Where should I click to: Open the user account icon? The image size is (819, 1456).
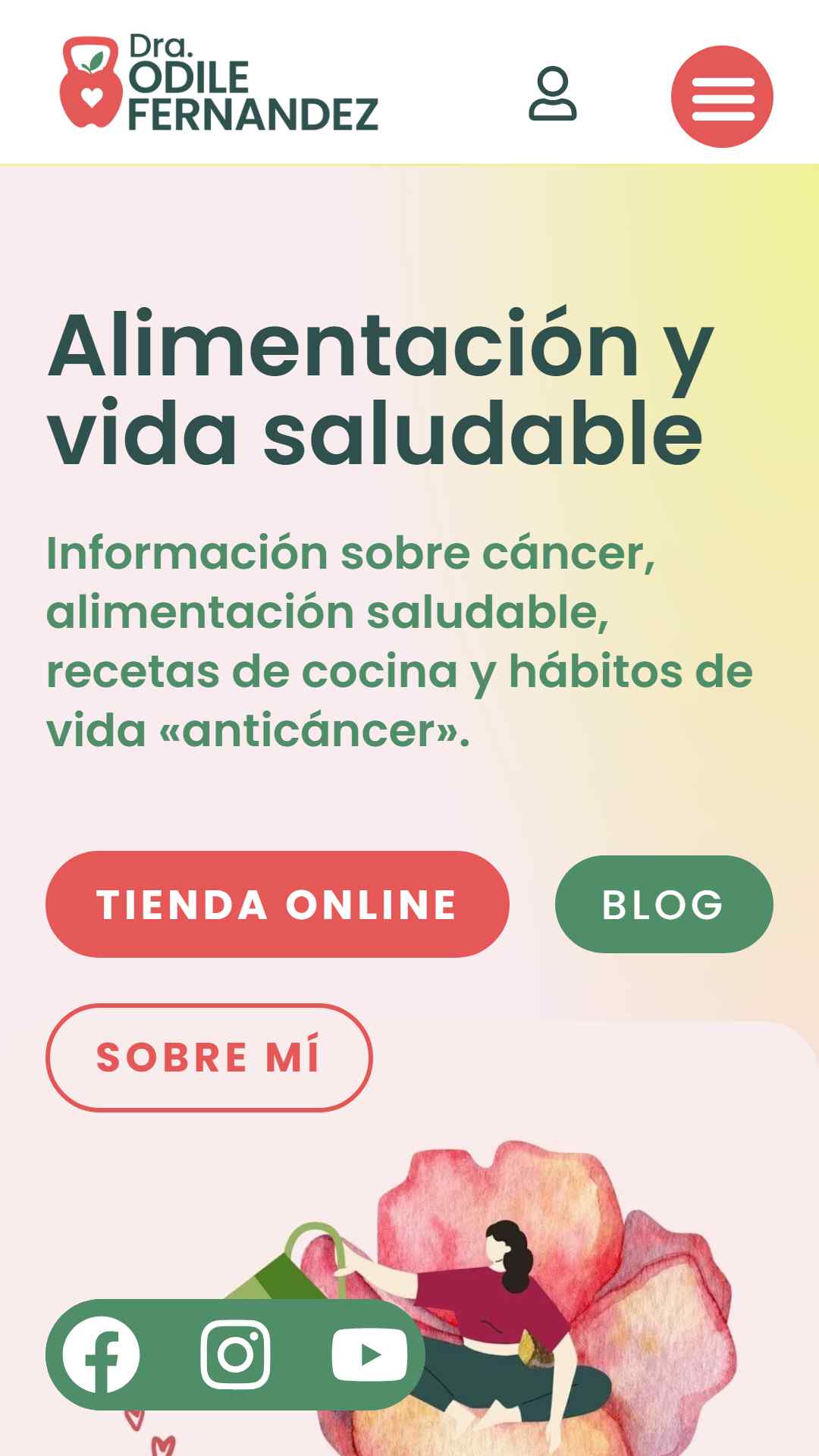click(x=553, y=94)
